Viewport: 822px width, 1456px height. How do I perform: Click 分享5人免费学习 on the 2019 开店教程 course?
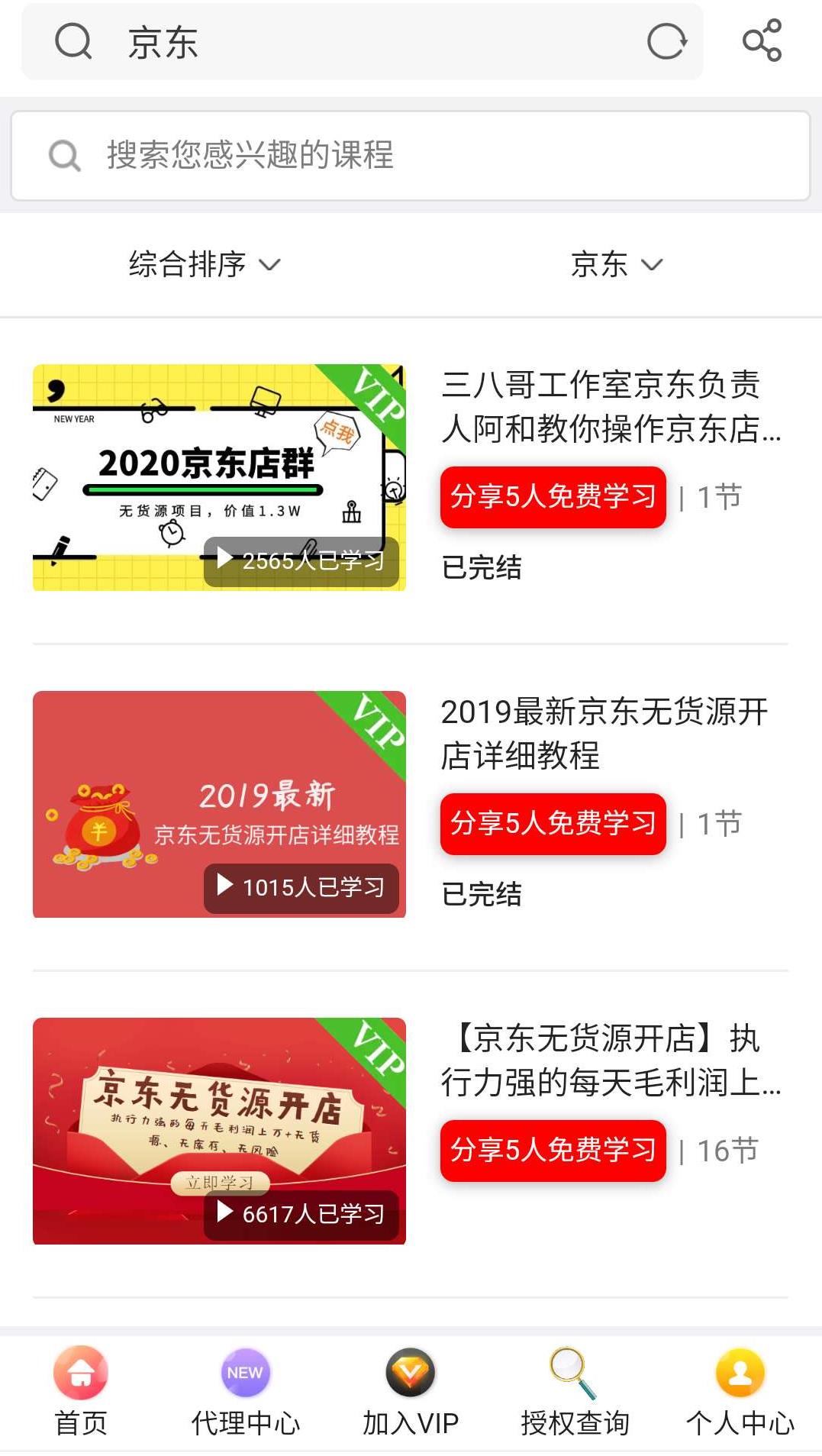coord(553,824)
